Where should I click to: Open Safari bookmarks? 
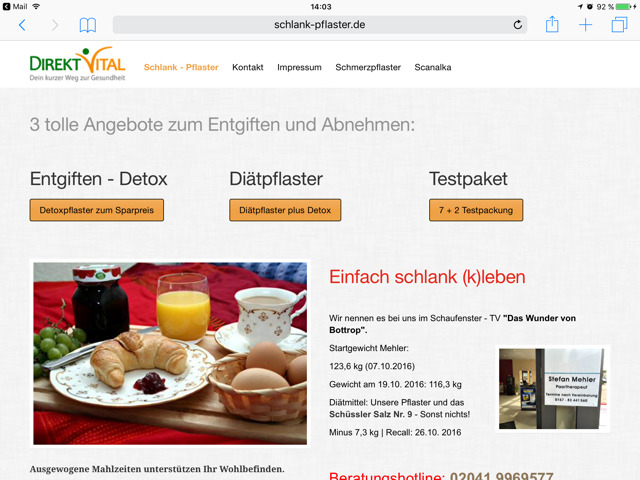pyautogui.click(x=88, y=25)
